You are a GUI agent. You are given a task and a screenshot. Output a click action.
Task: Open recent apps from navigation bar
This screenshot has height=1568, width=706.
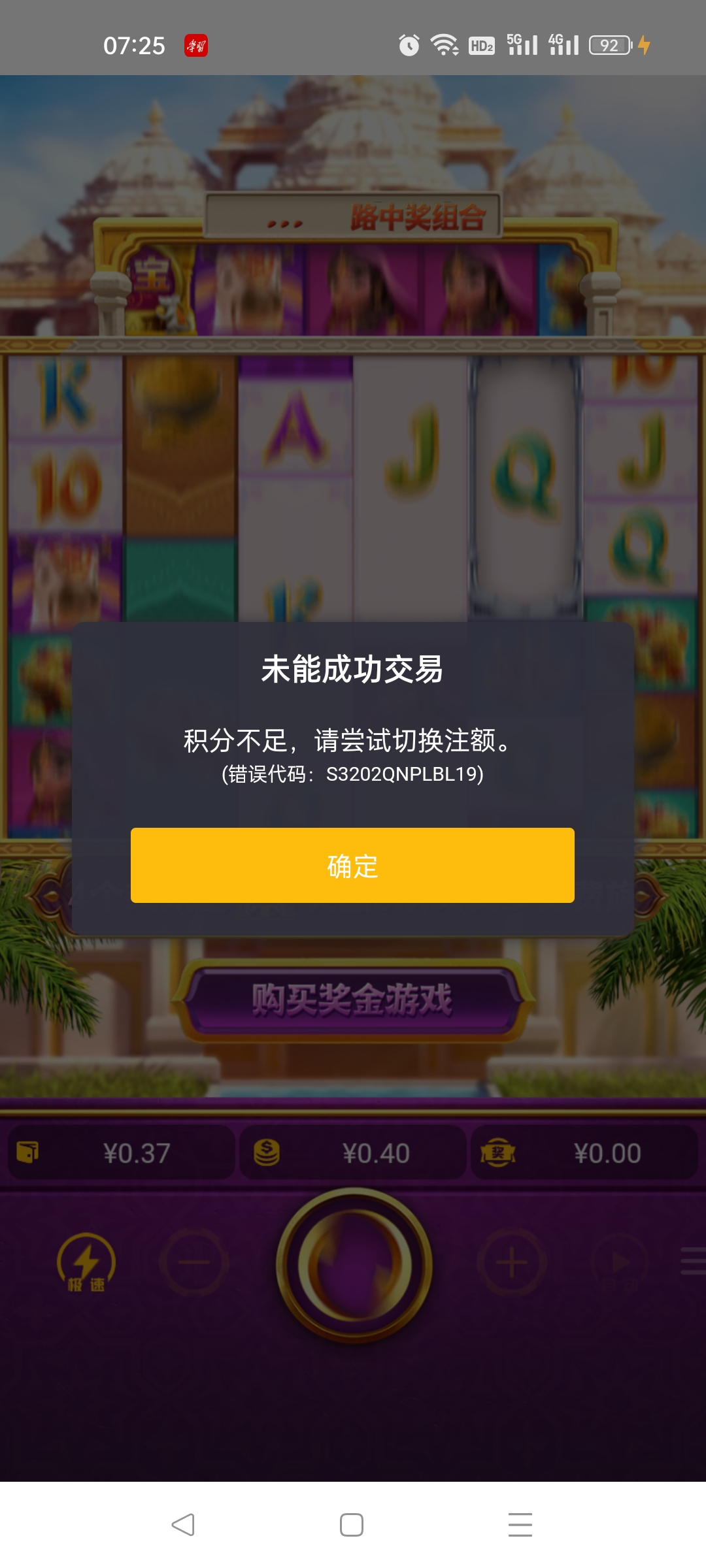[520, 1525]
